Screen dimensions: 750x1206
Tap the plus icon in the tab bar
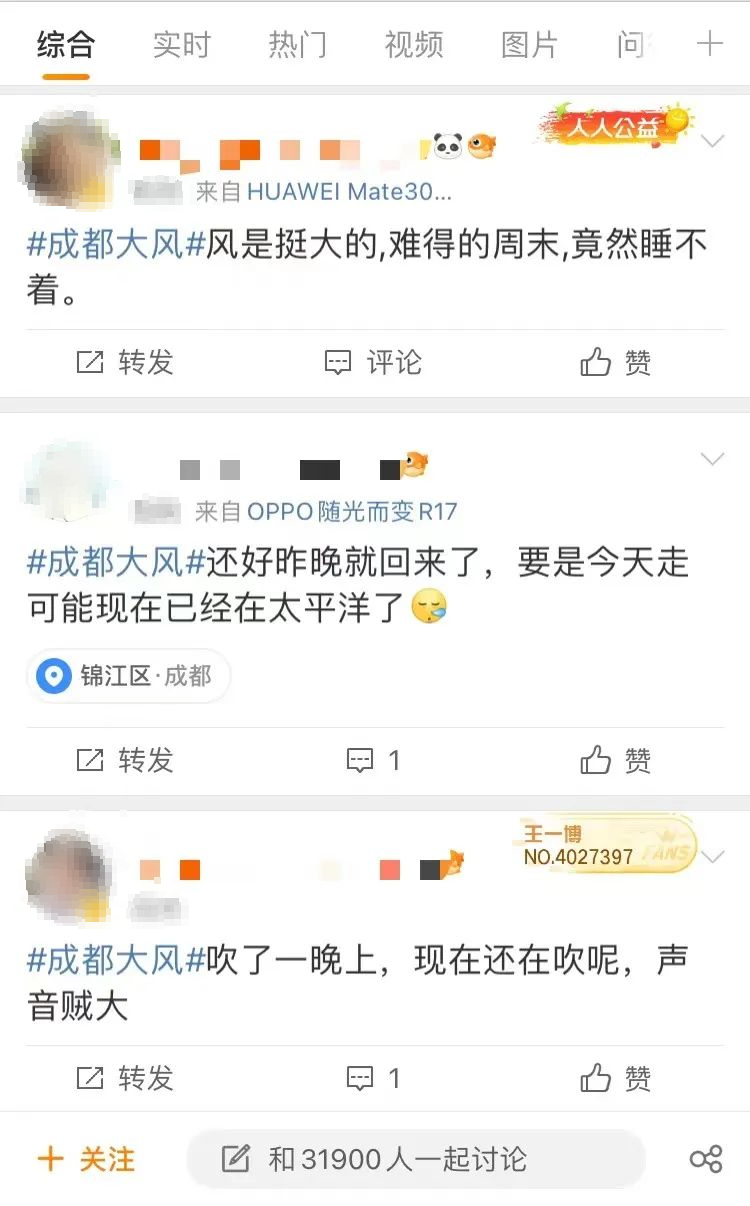pyautogui.click(x=709, y=44)
